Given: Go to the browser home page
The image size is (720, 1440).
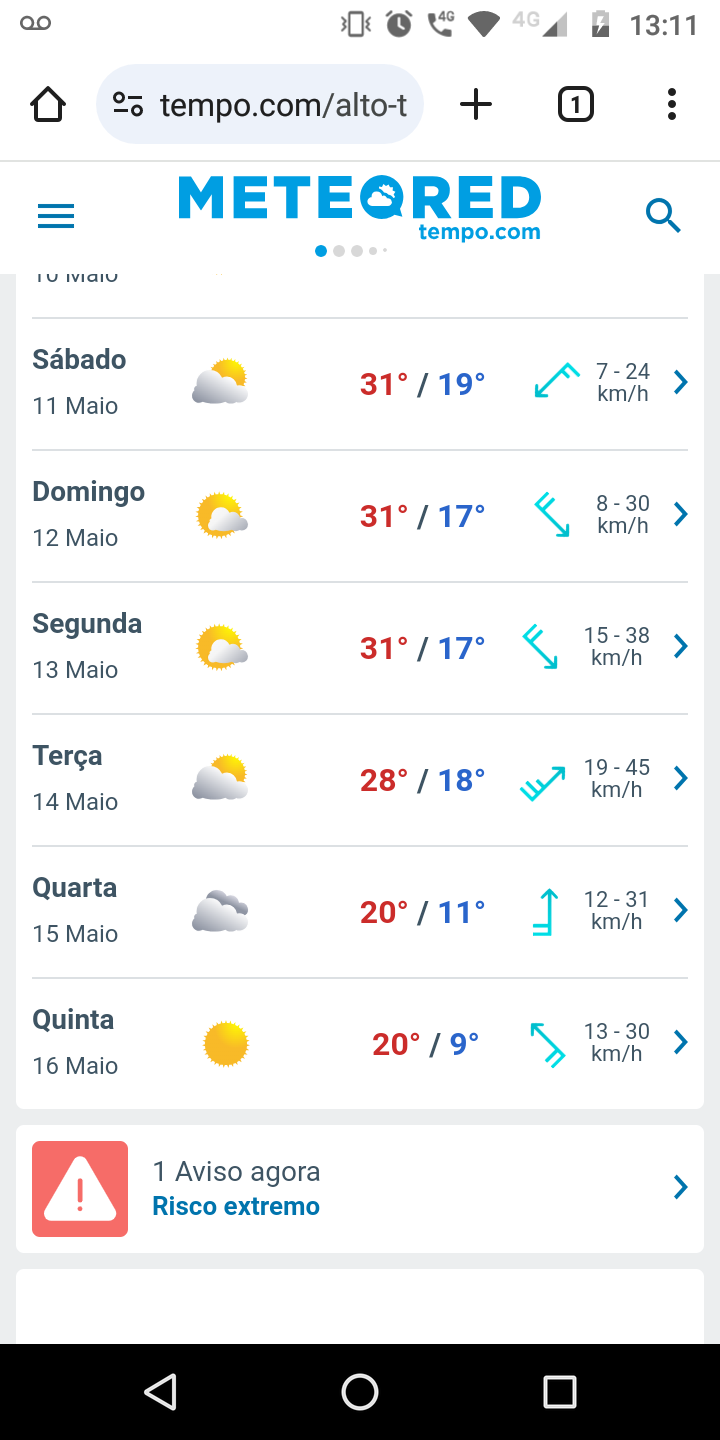Looking at the screenshot, I should click(x=48, y=104).
